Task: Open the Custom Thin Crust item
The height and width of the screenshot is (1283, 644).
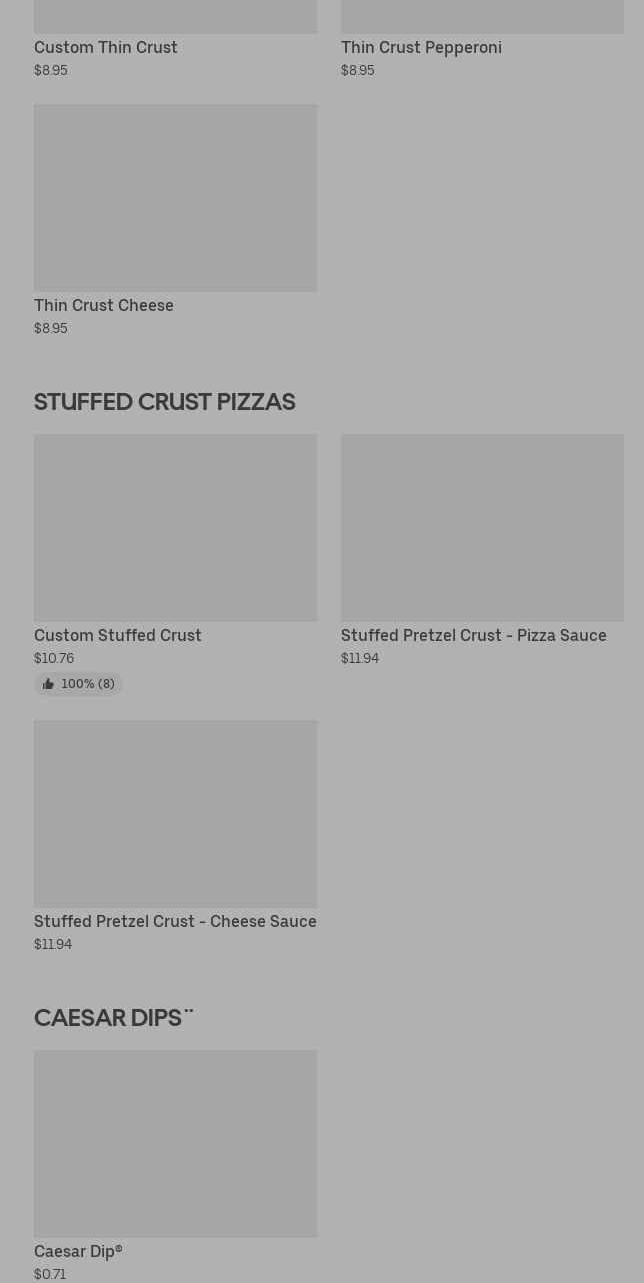Action: point(106,47)
